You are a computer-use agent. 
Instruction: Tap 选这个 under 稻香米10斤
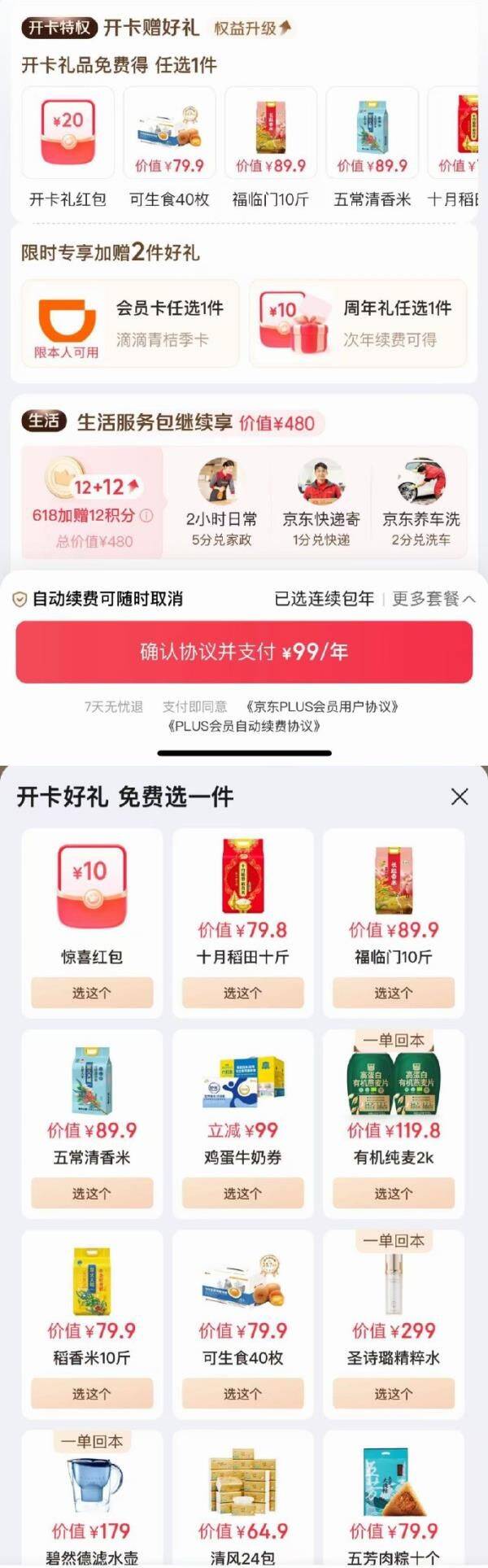pos(92,1394)
